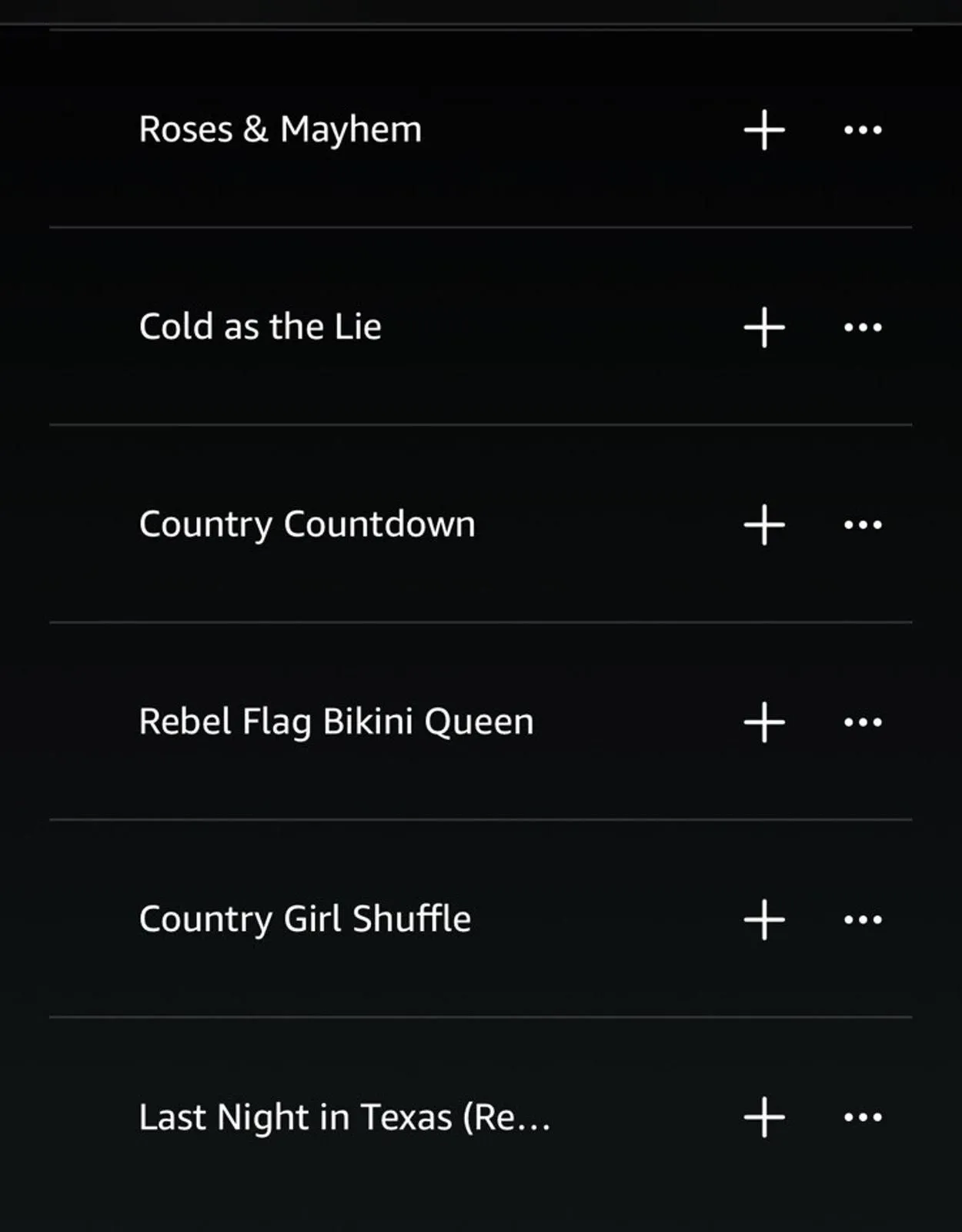Play the song Cold as the Lie
The width and height of the screenshot is (962, 1232).
tap(260, 326)
